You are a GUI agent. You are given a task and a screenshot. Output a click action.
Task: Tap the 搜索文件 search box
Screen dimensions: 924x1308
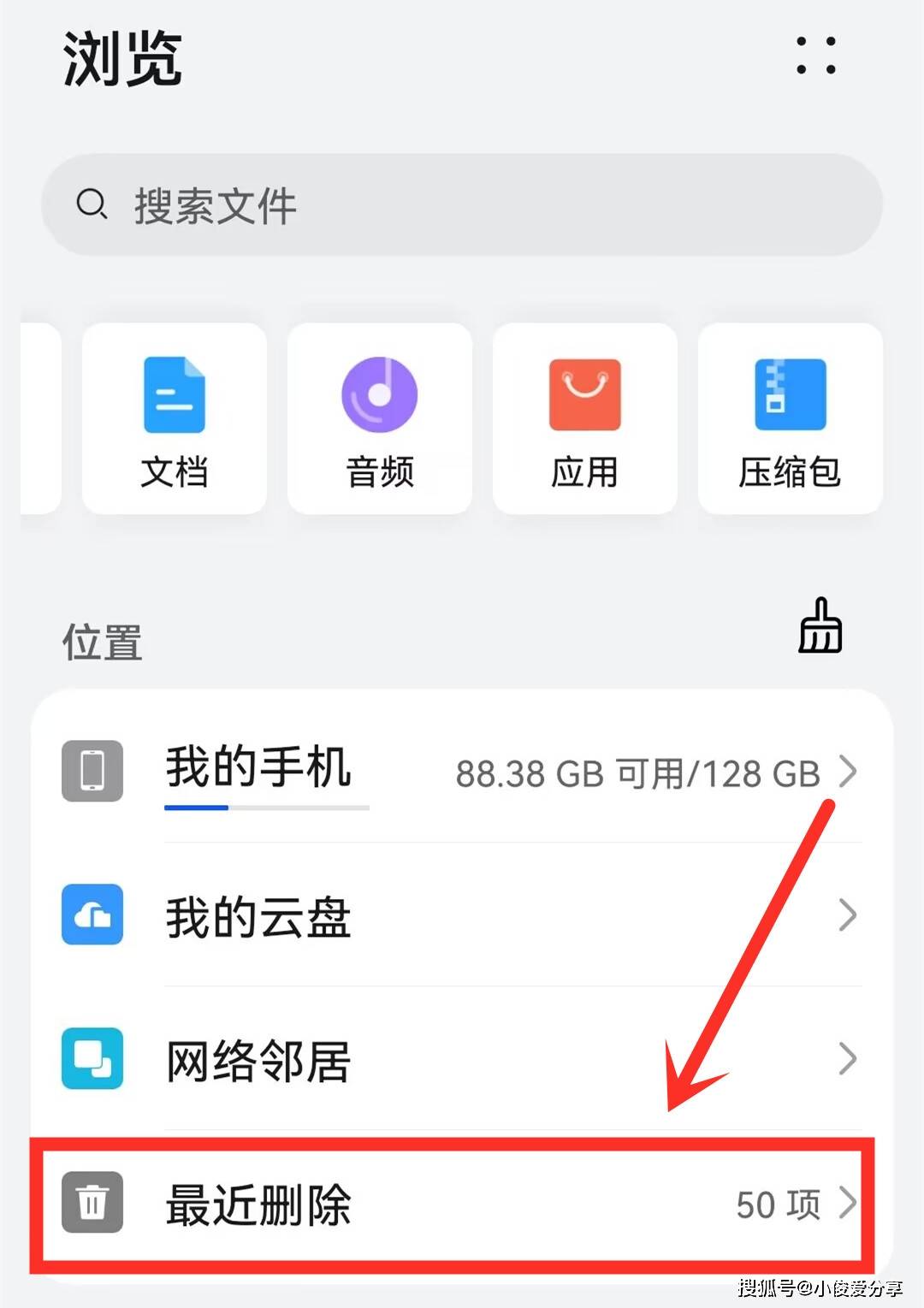[462, 205]
